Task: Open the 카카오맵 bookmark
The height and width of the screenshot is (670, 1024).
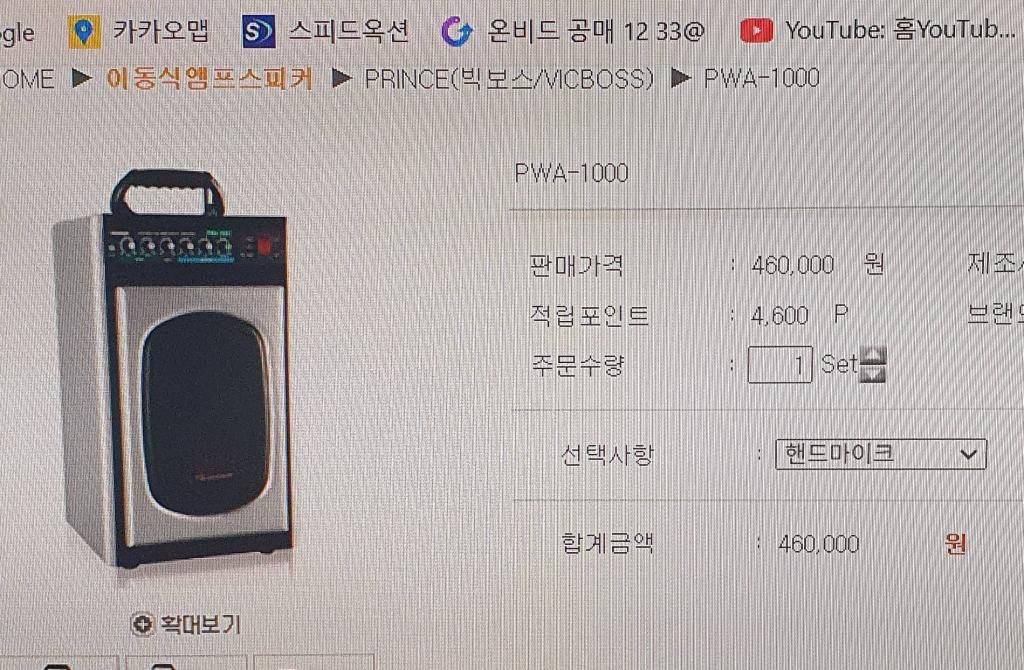Action: click(140, 32)
